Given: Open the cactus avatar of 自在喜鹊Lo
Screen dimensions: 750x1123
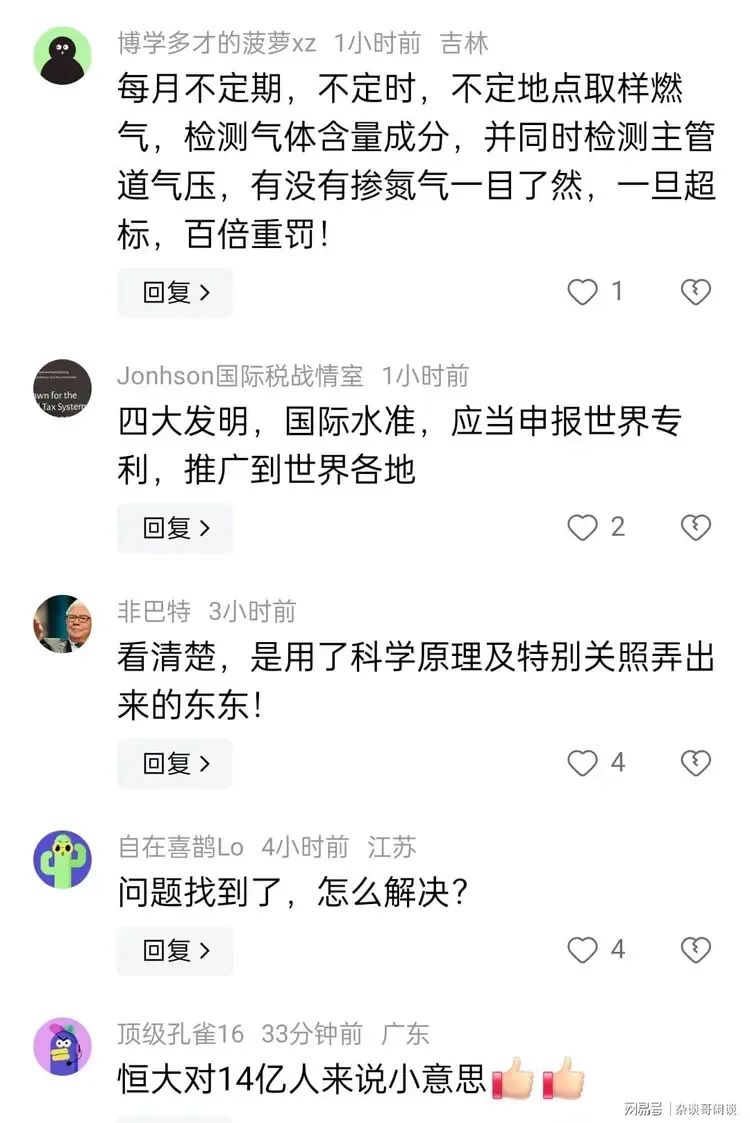Looking at the screenshot, I should [x=62, y=859].
